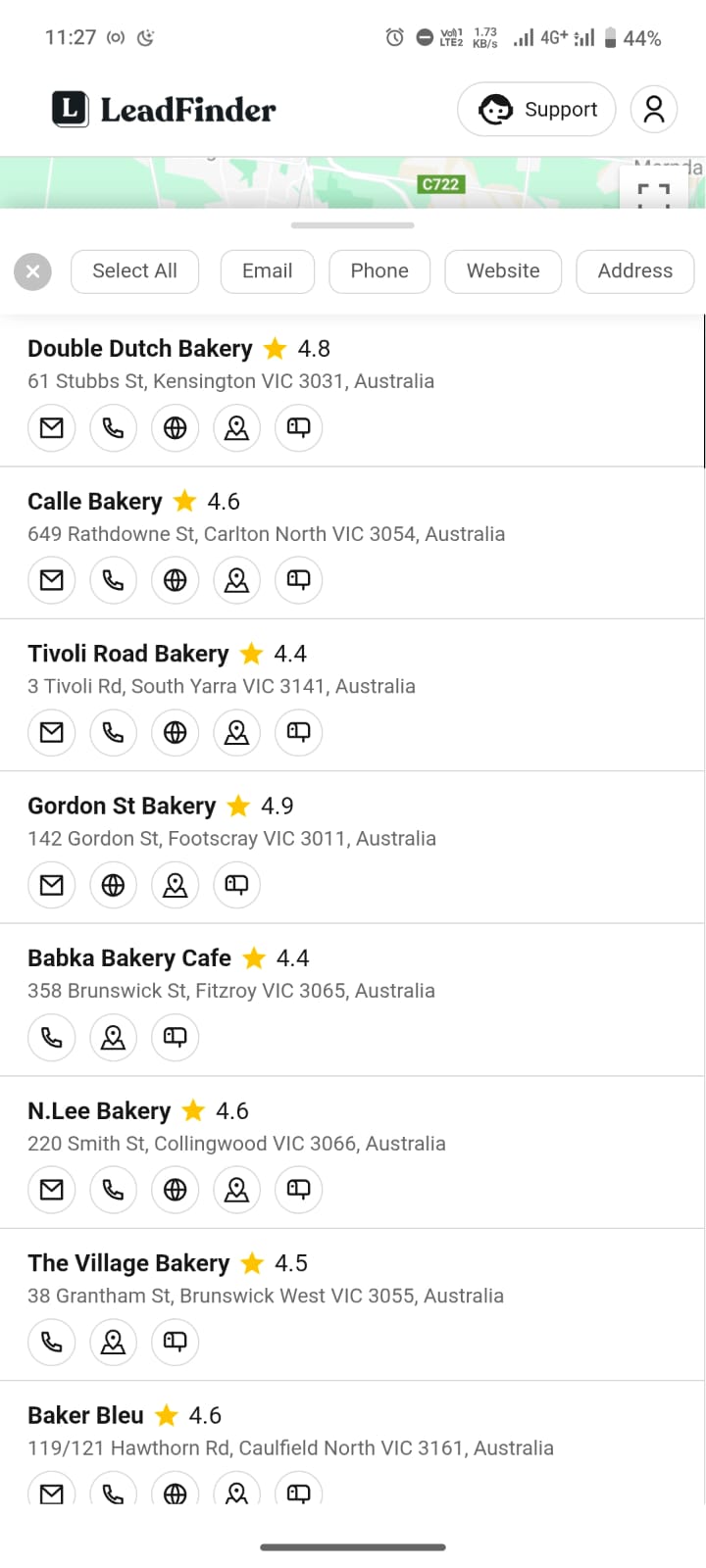706x1568 pixels.
Task: Open the Double Dutch Bakery listing
Action: coord(140,349)
